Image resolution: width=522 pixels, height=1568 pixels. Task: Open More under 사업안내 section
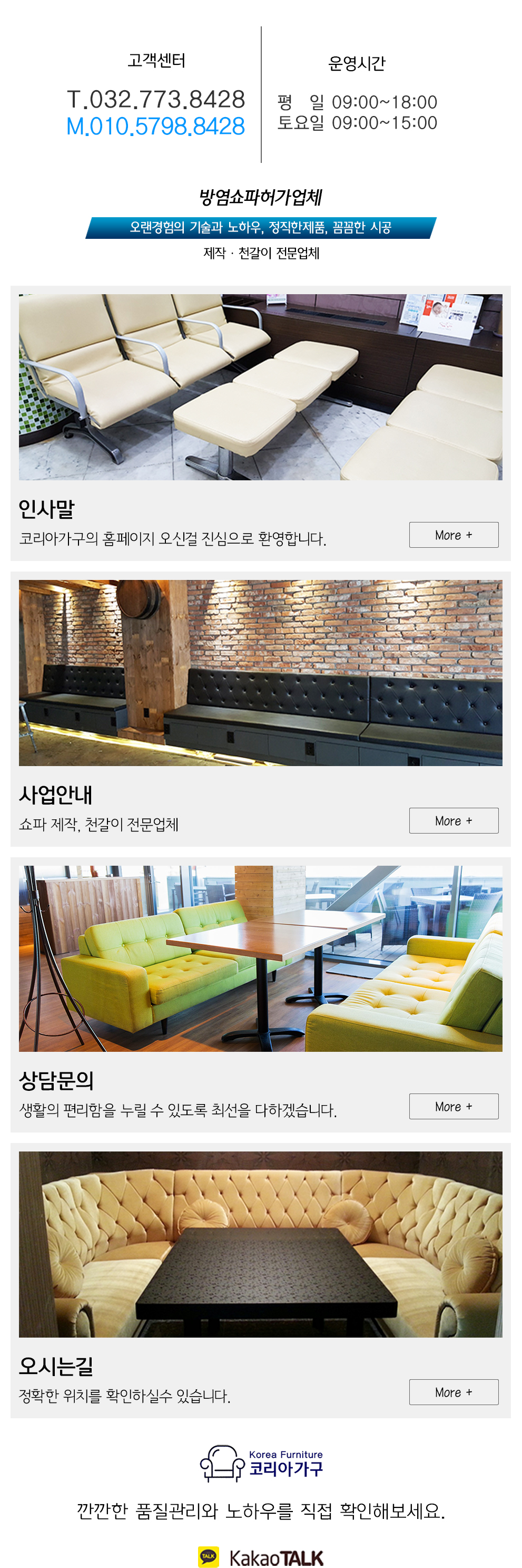tap(453, 820)
